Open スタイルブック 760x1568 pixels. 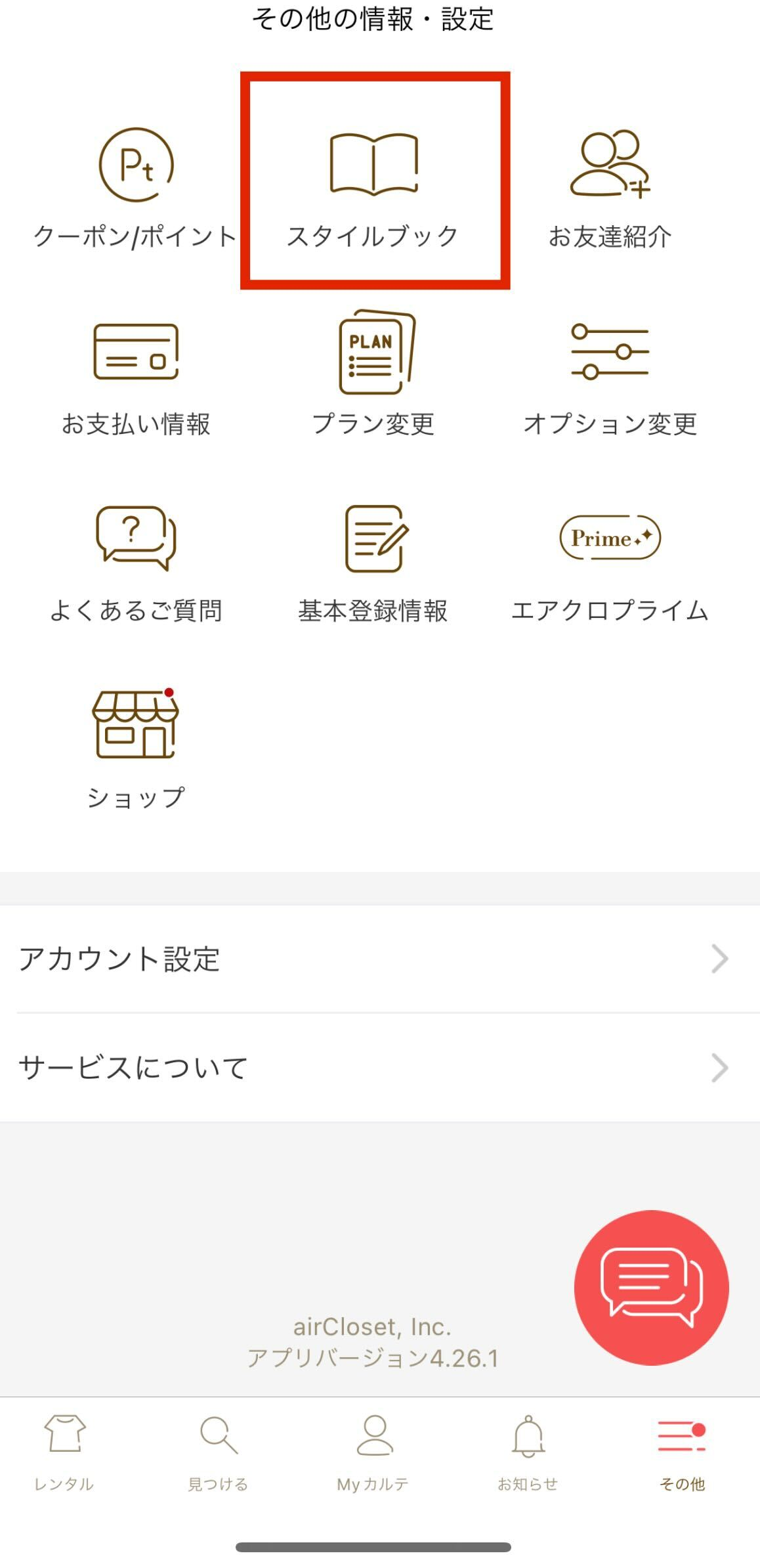[374, 187]
